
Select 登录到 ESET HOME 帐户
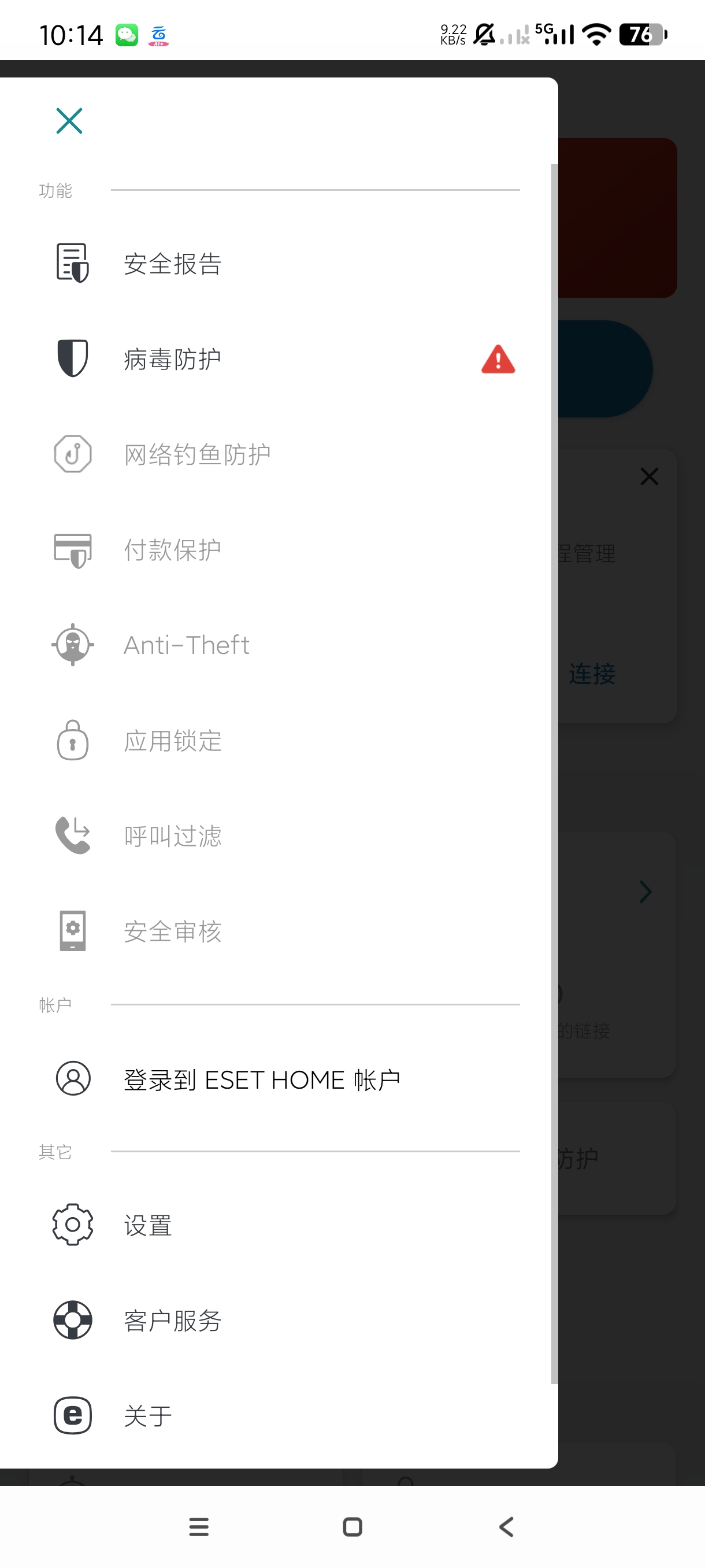point(262,1080)
